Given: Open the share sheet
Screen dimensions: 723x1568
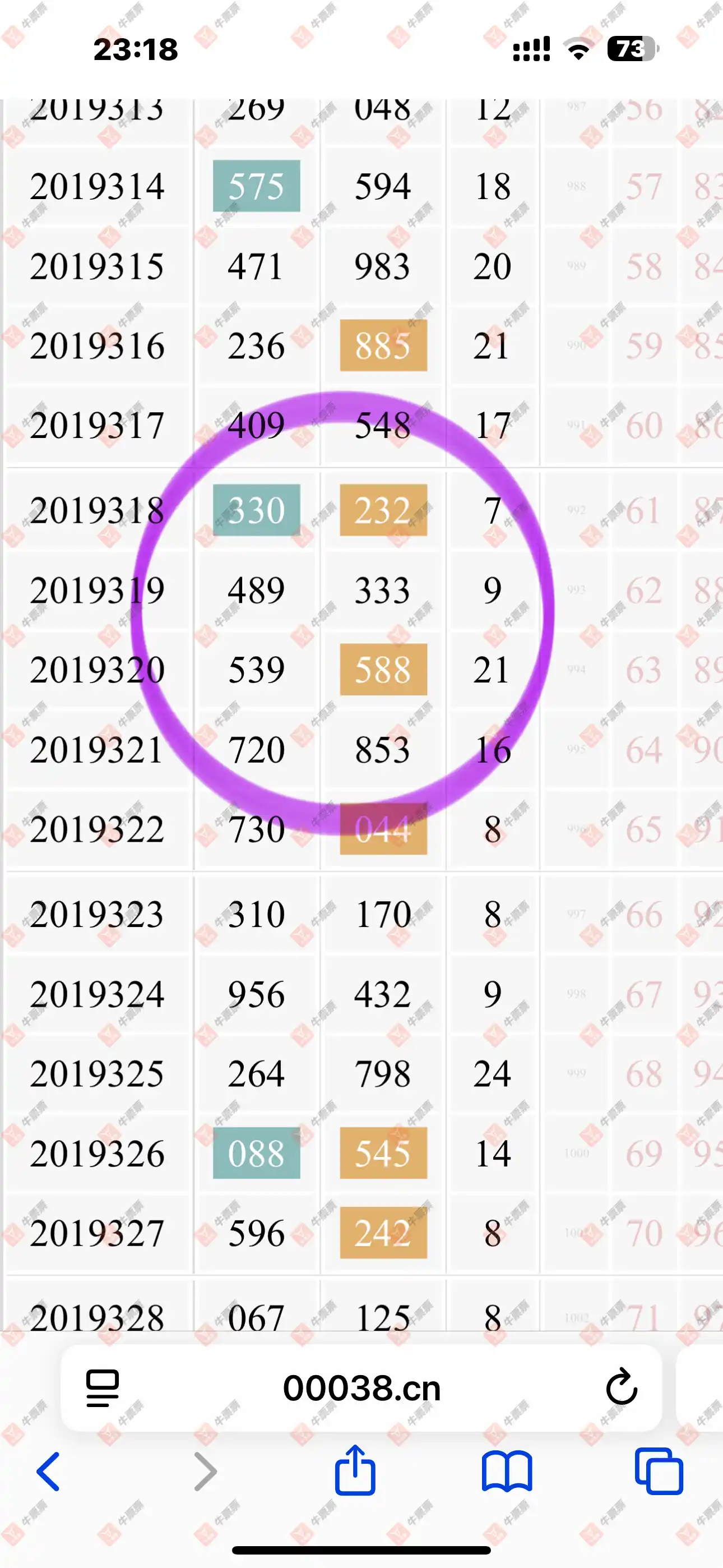Looking at the screenshot, I should click(355, 1470).
